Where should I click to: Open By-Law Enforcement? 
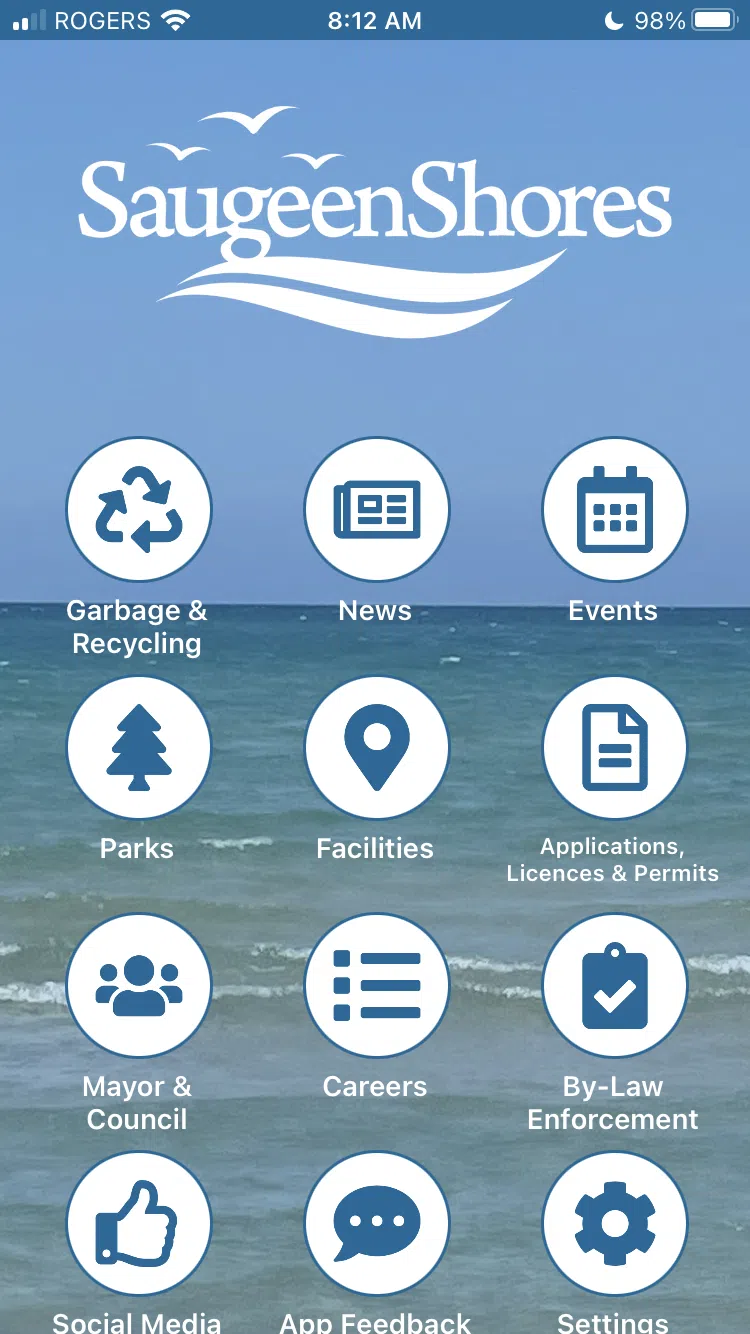click(x=613, y=984)
